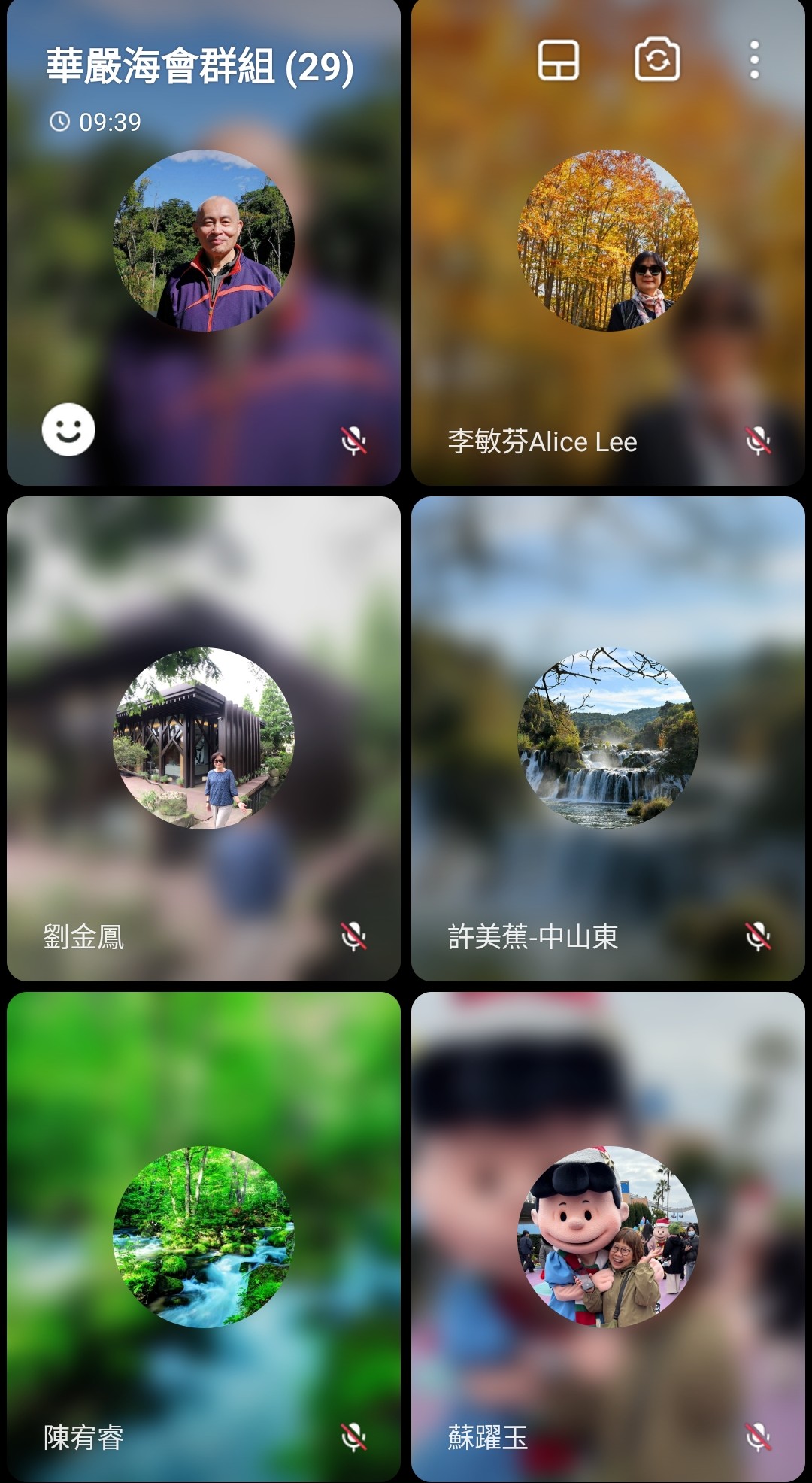812x1483 pixels.
Task: Select 李敏芬Alice Lee's call tile
Action: (x=607, y=301)
